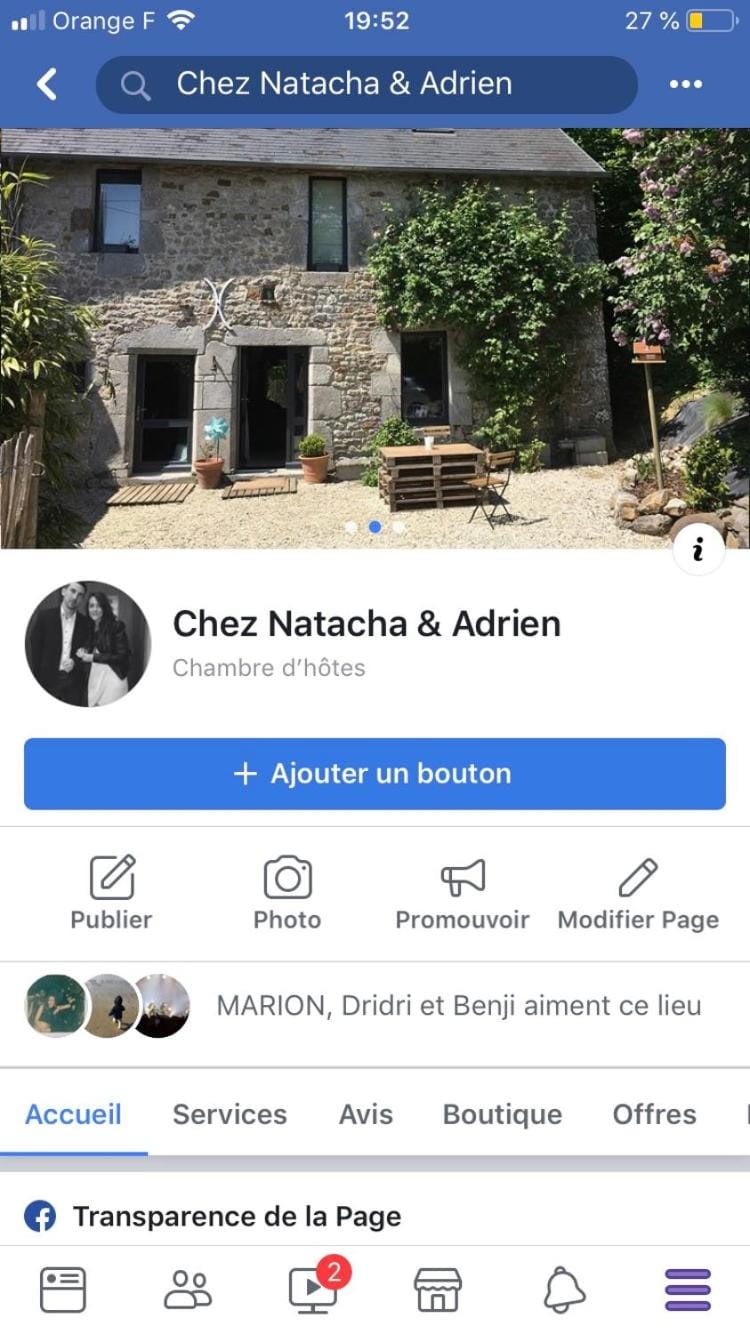Switch to the Avis tab

click(x=366, y=1114)
